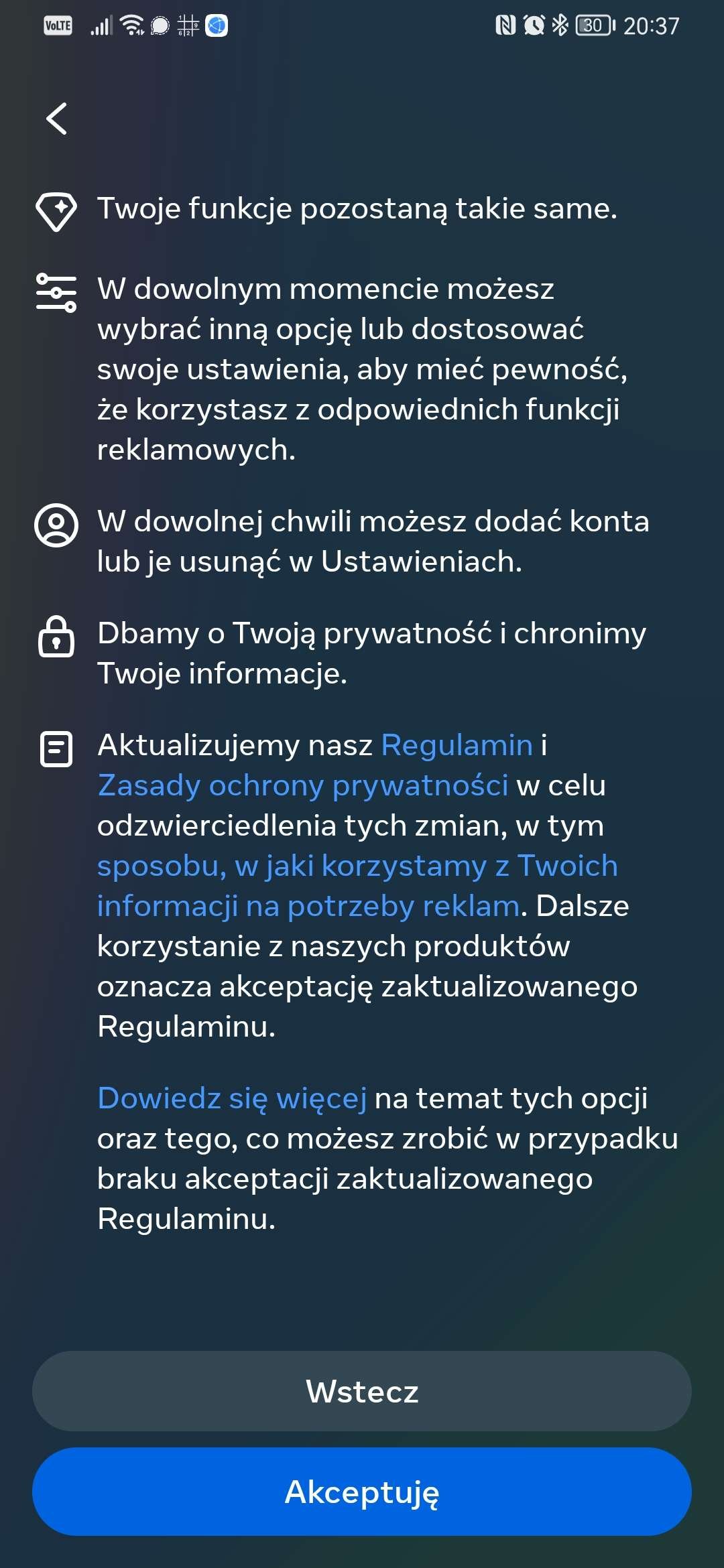Tap Dowiedz się więcej link
Viewport: 724px width, 1568px height.
click(x=232, y=1099)
